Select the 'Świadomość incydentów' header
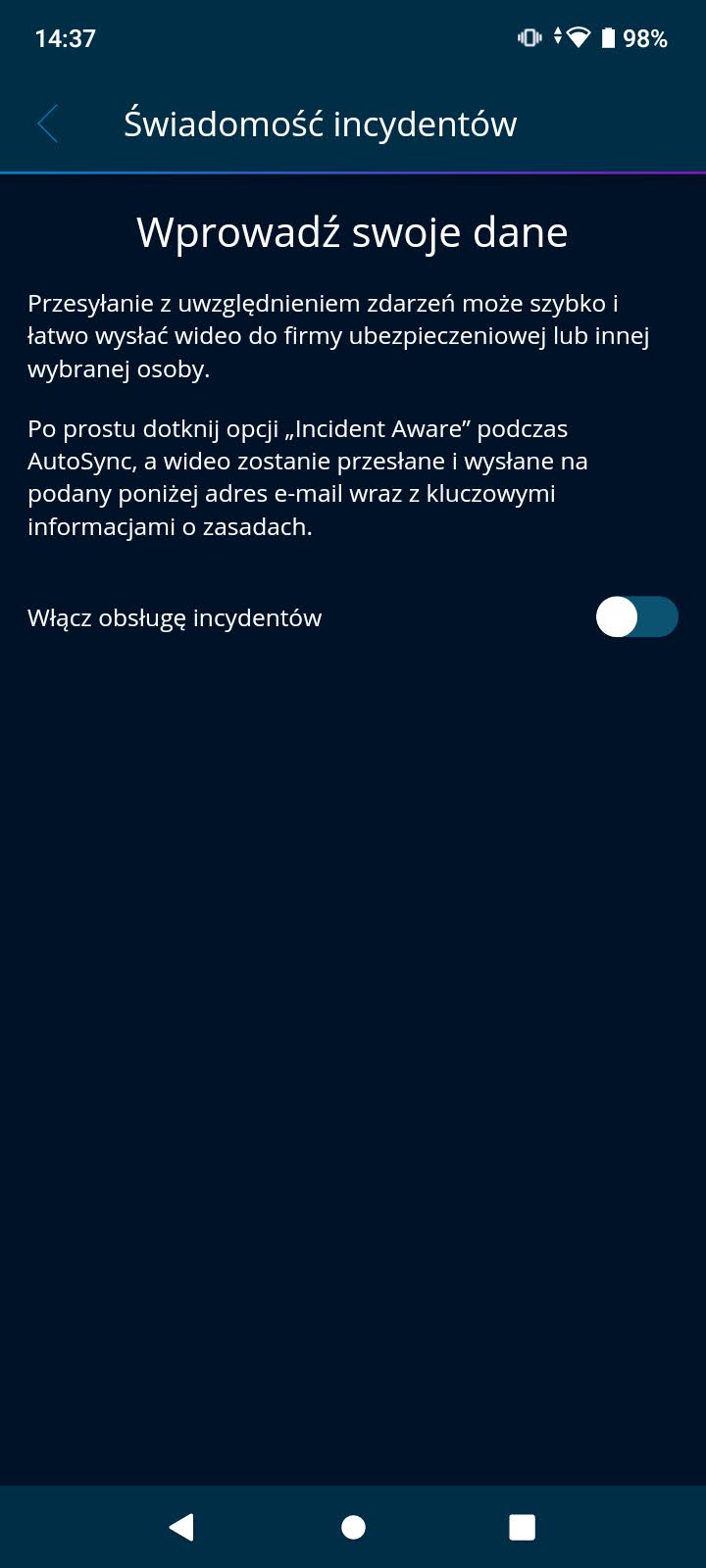The width and height of the screenshot is (706, 1568). [x=321, y=123]
